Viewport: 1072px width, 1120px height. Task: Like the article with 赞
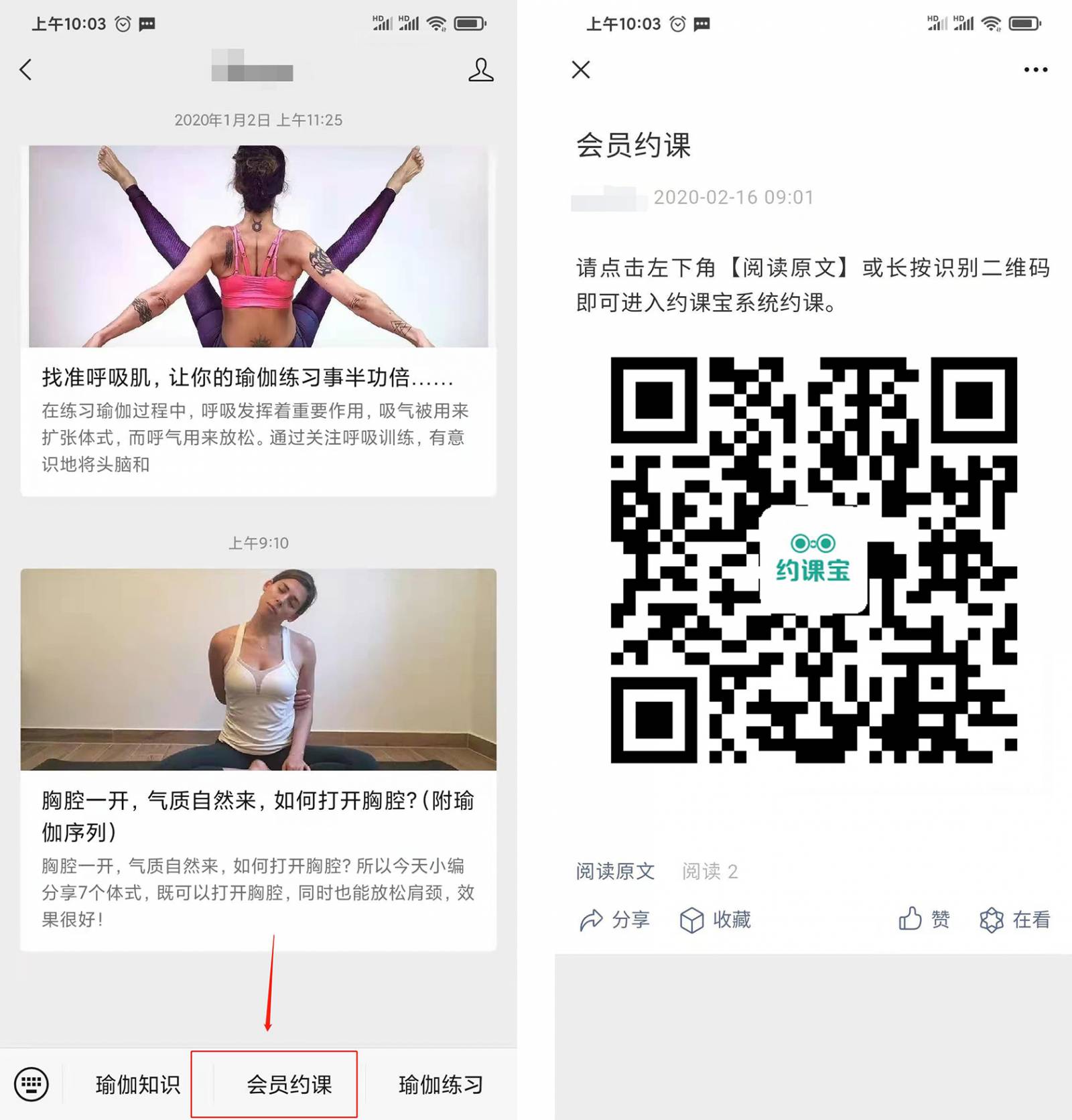924,920
